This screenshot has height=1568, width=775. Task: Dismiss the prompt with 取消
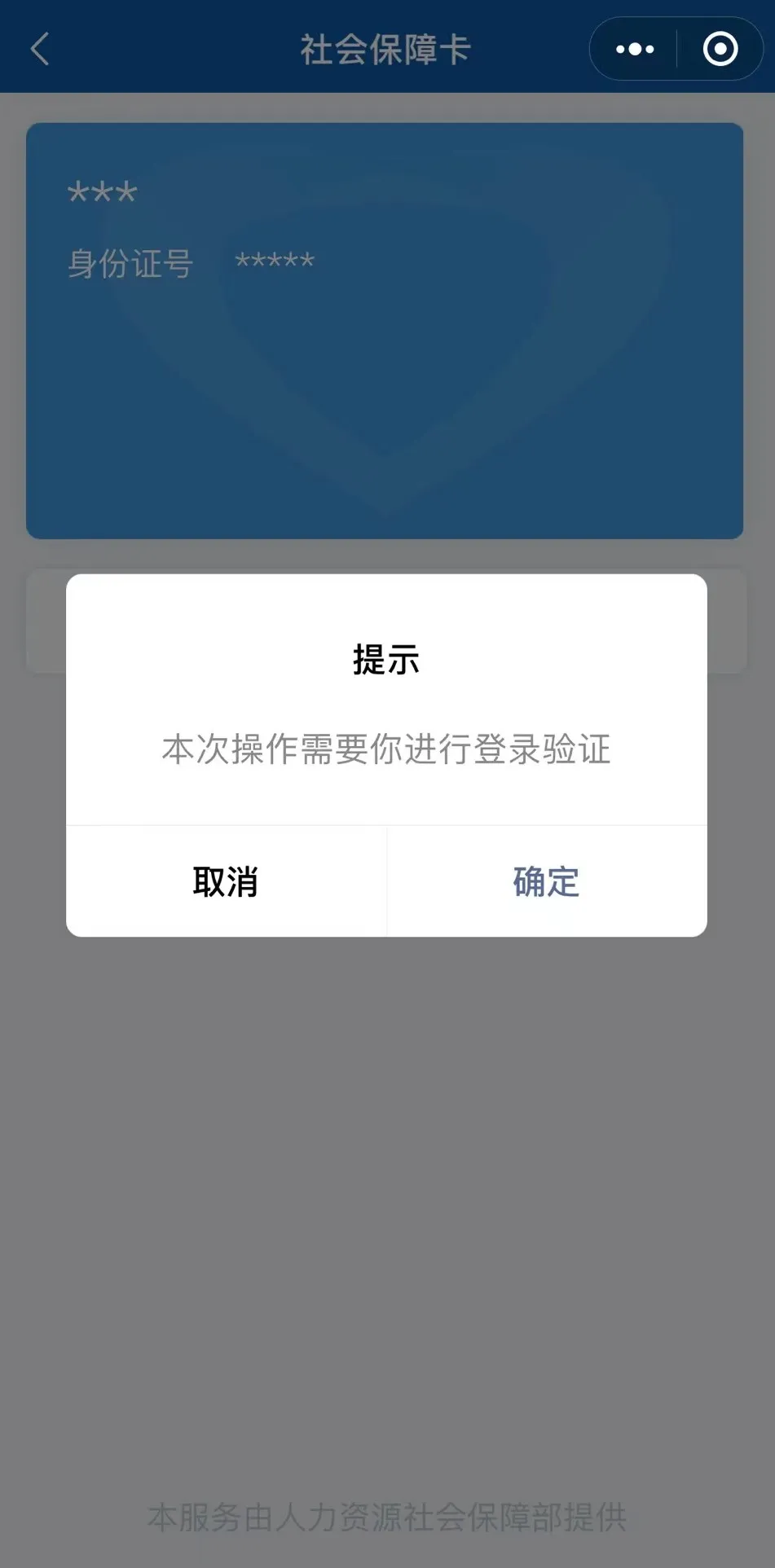coord(226,881)
